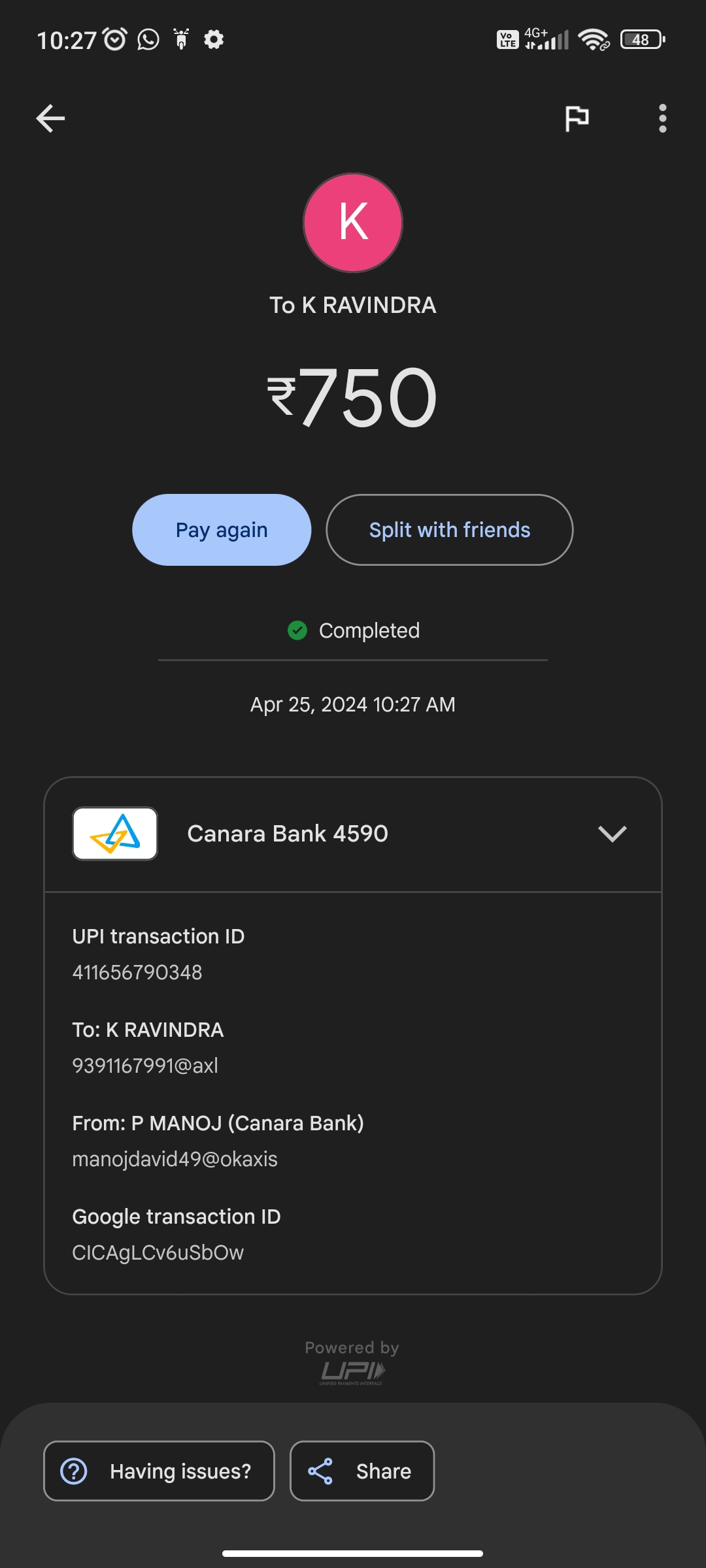706x1568 pixels.
Task: Expand the Canara Bank 4590 details
Action: (x=612, y=834)
